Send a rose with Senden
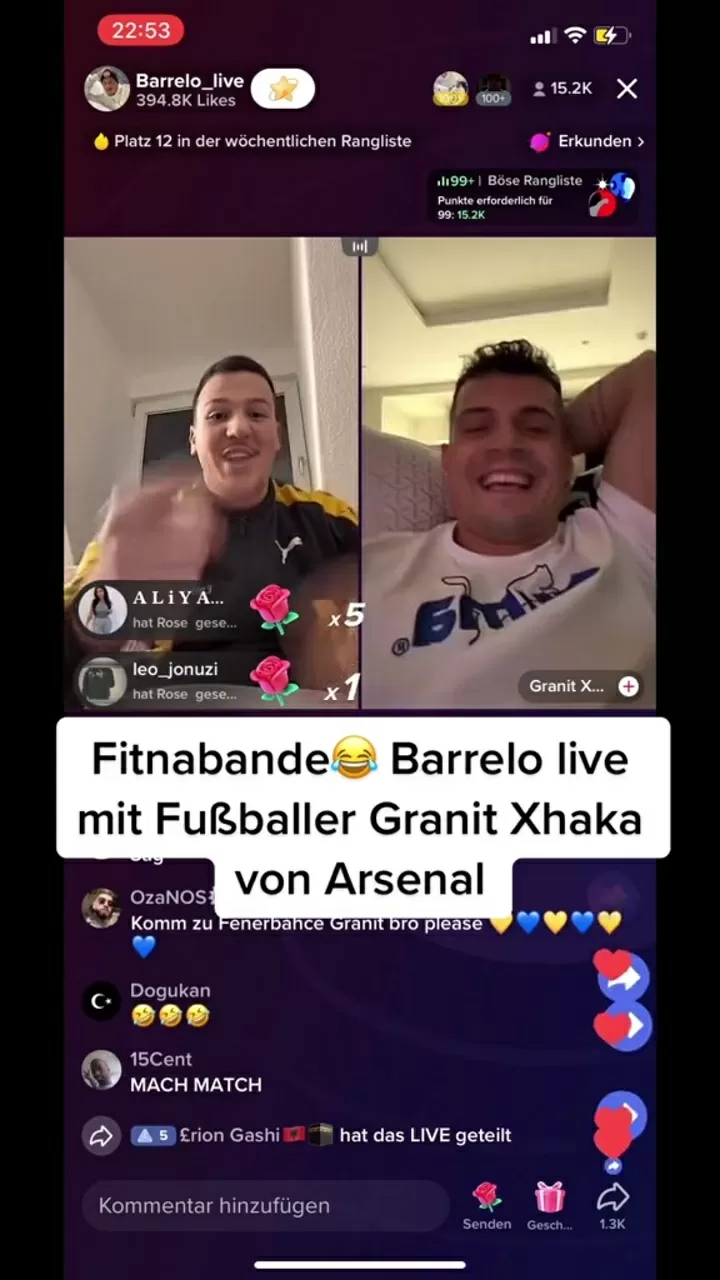Image resolution: width=720 pixels, height=1280 pixels. (487, 1204)
